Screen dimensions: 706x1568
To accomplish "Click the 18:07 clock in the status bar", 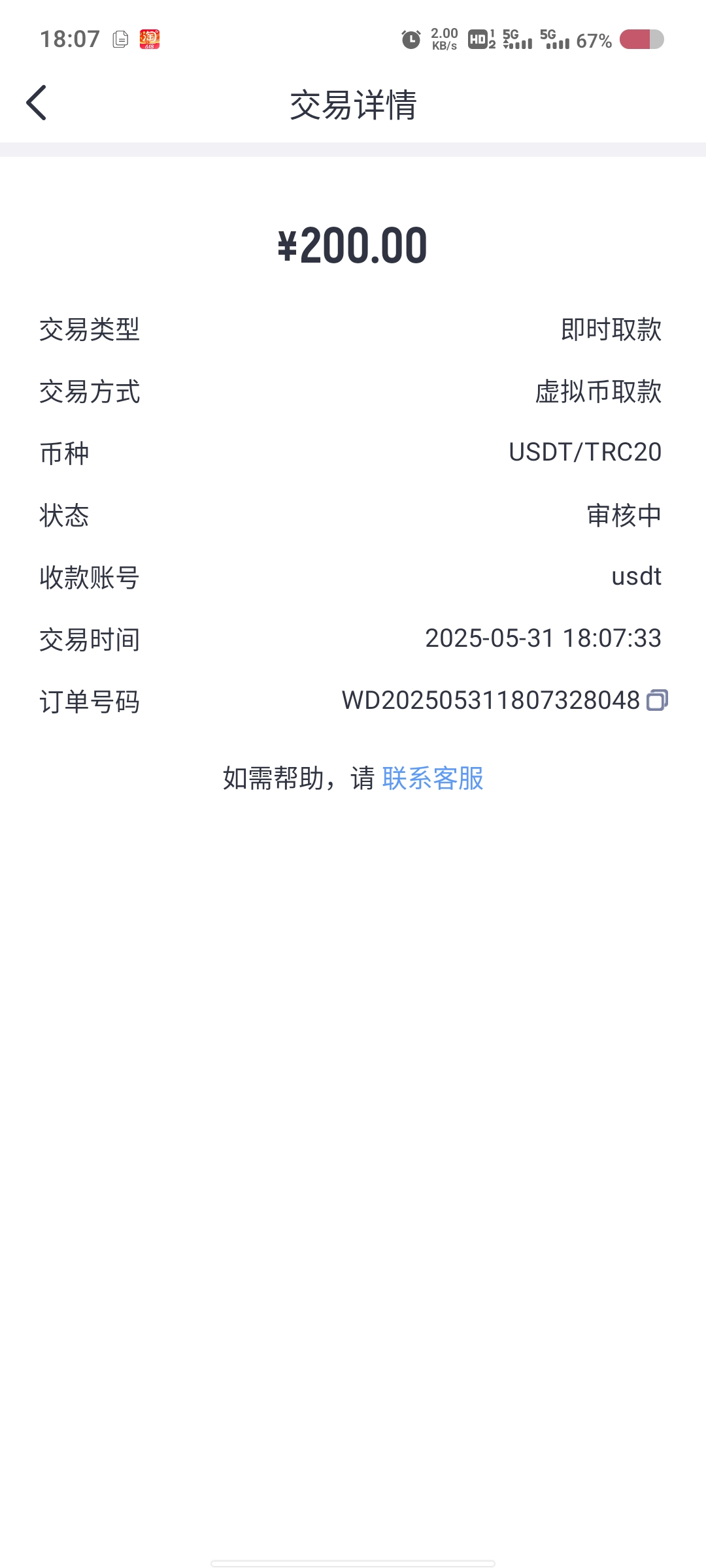I will (70, 39).
